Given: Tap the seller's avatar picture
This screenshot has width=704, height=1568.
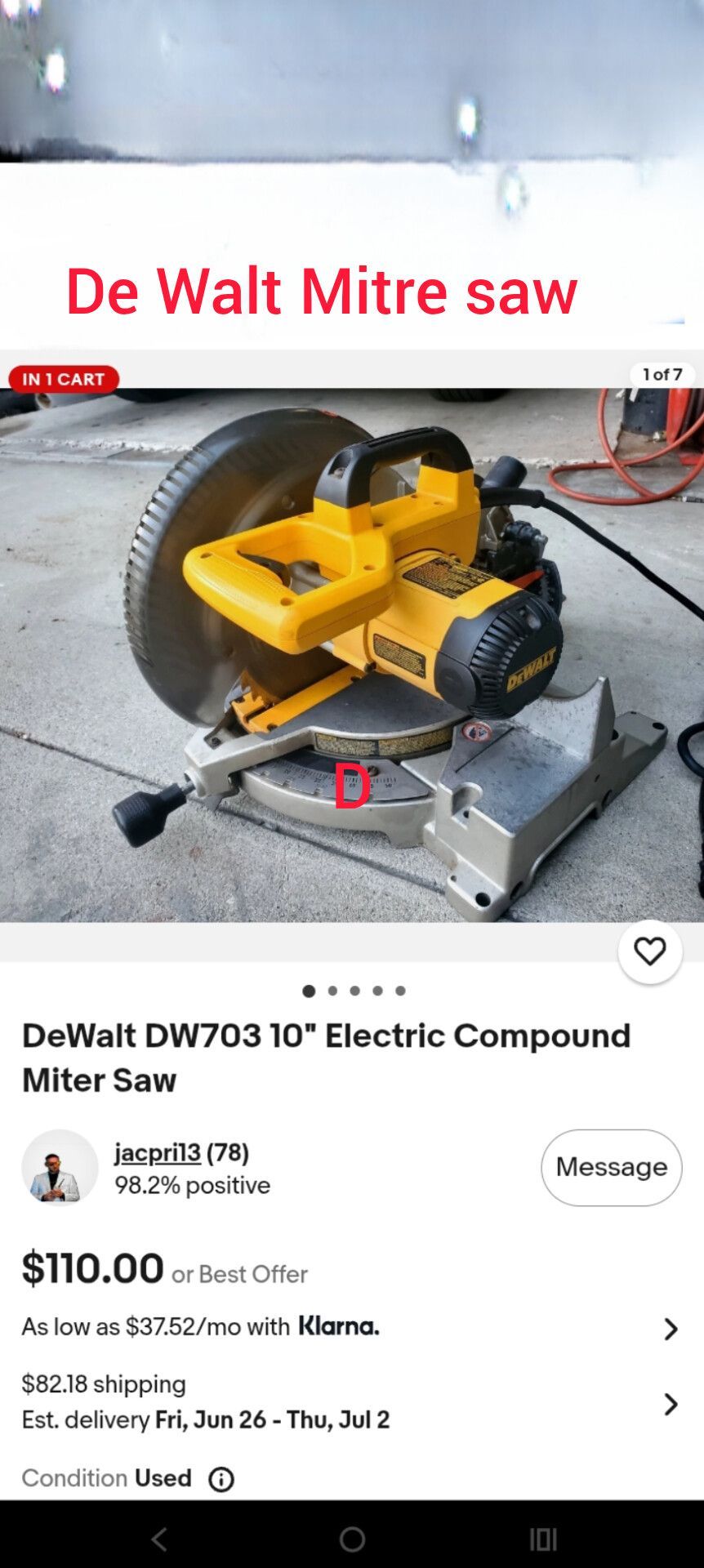Looking at the screenshot, I should coord(60,1168).
